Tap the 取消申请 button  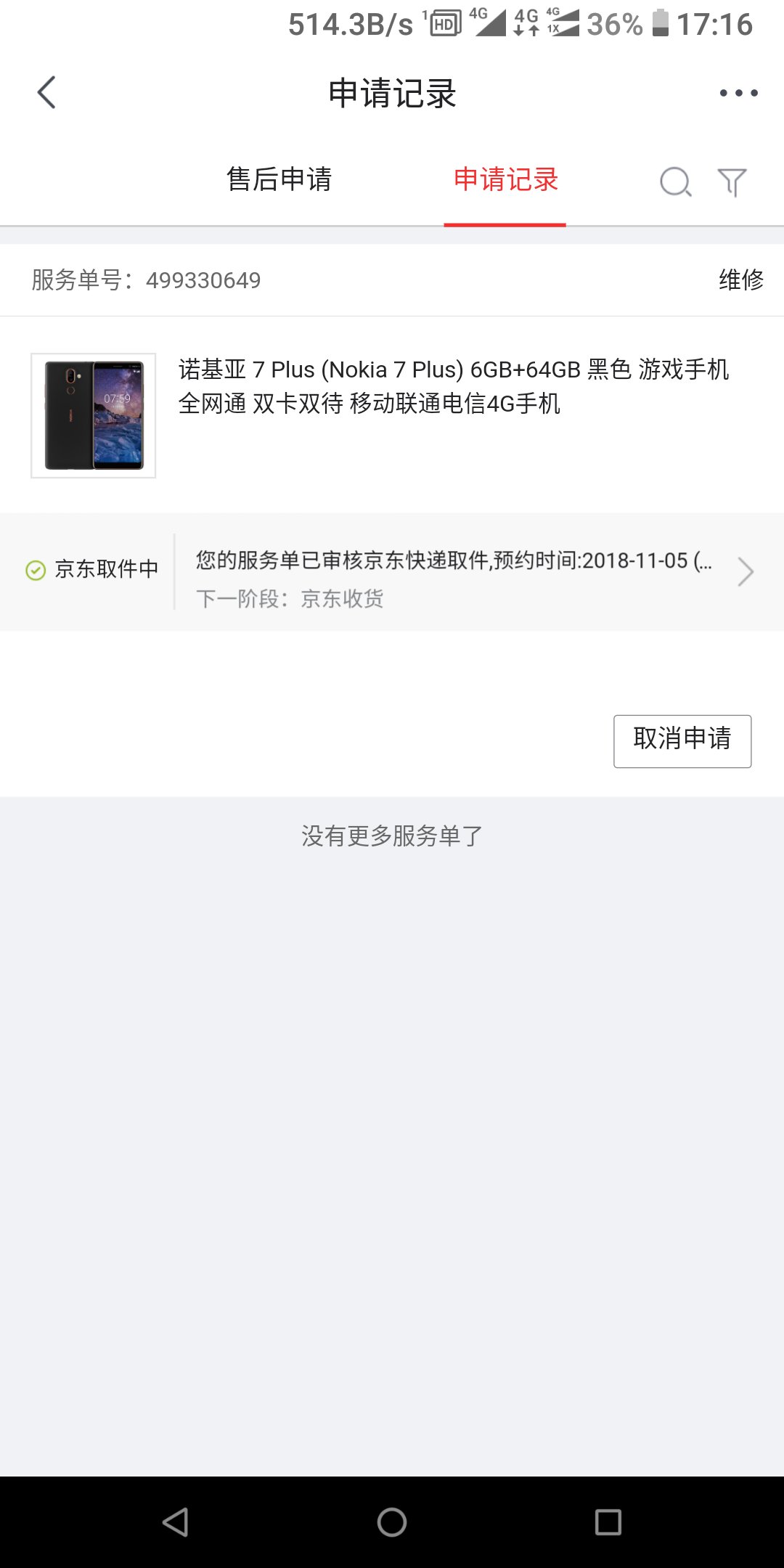[682, 741]
